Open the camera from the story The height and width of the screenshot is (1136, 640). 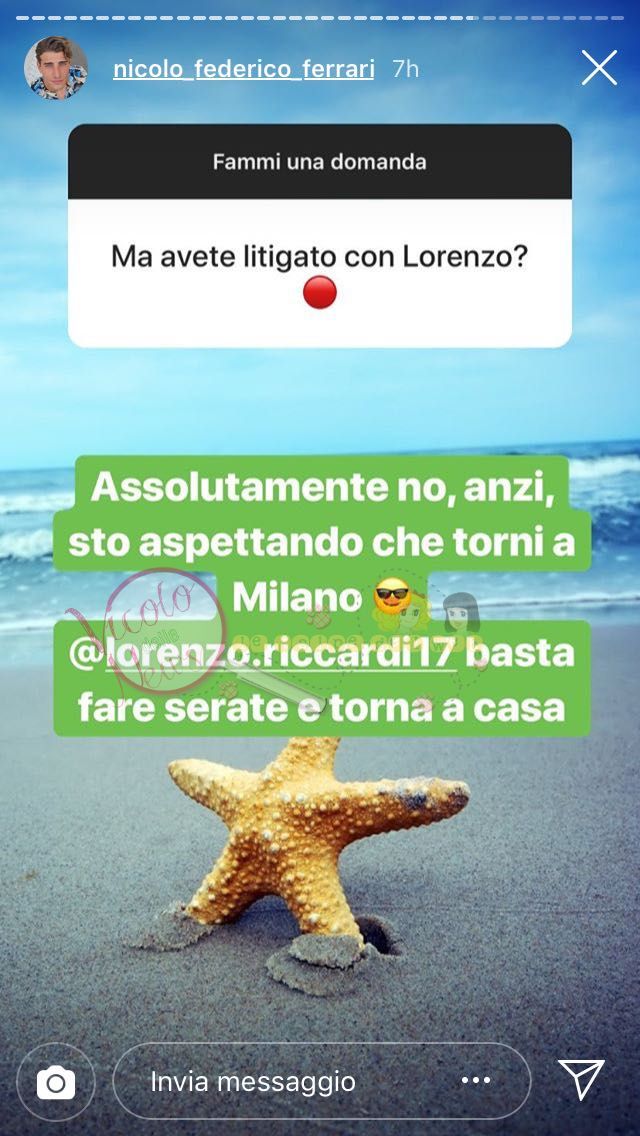56,1081
